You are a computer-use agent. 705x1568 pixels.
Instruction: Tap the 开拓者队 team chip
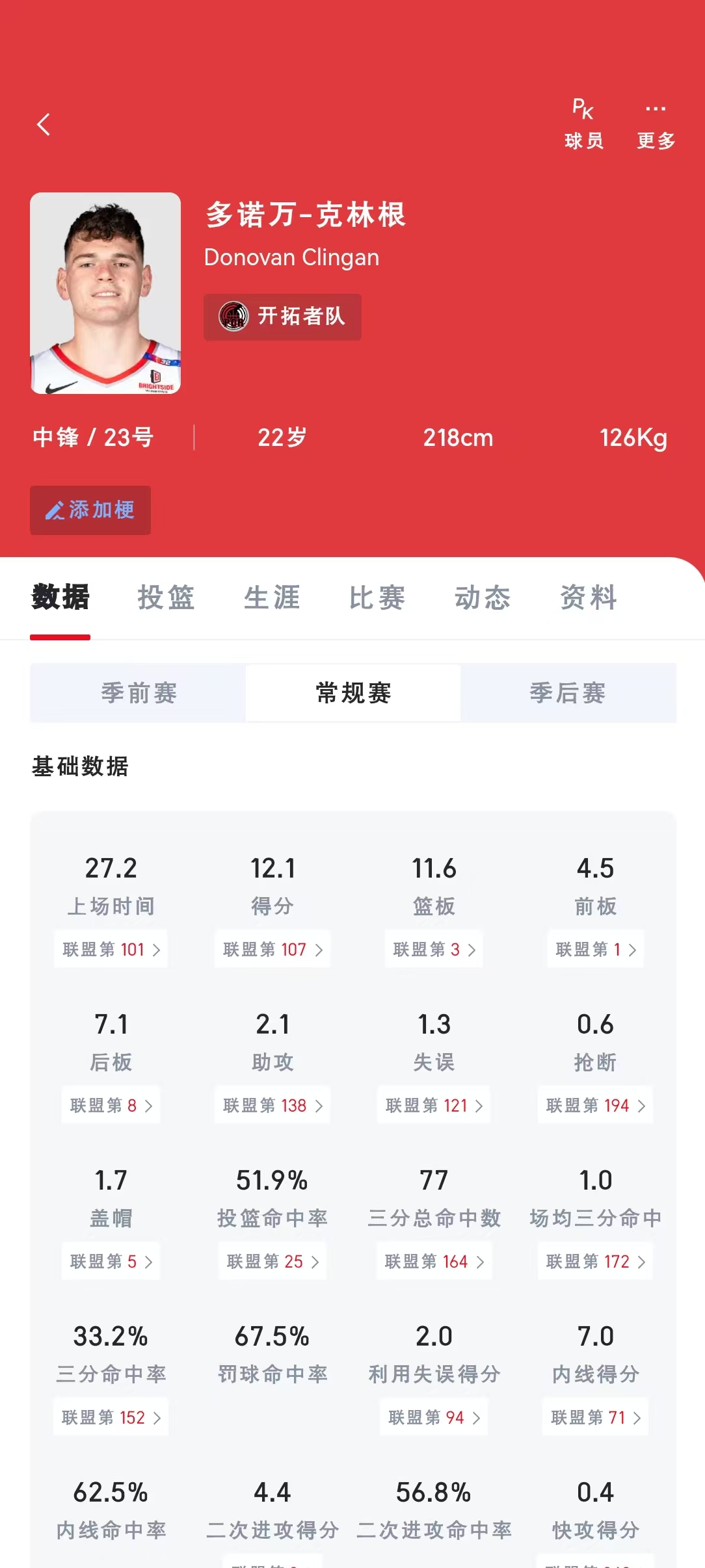click(282, 317)
